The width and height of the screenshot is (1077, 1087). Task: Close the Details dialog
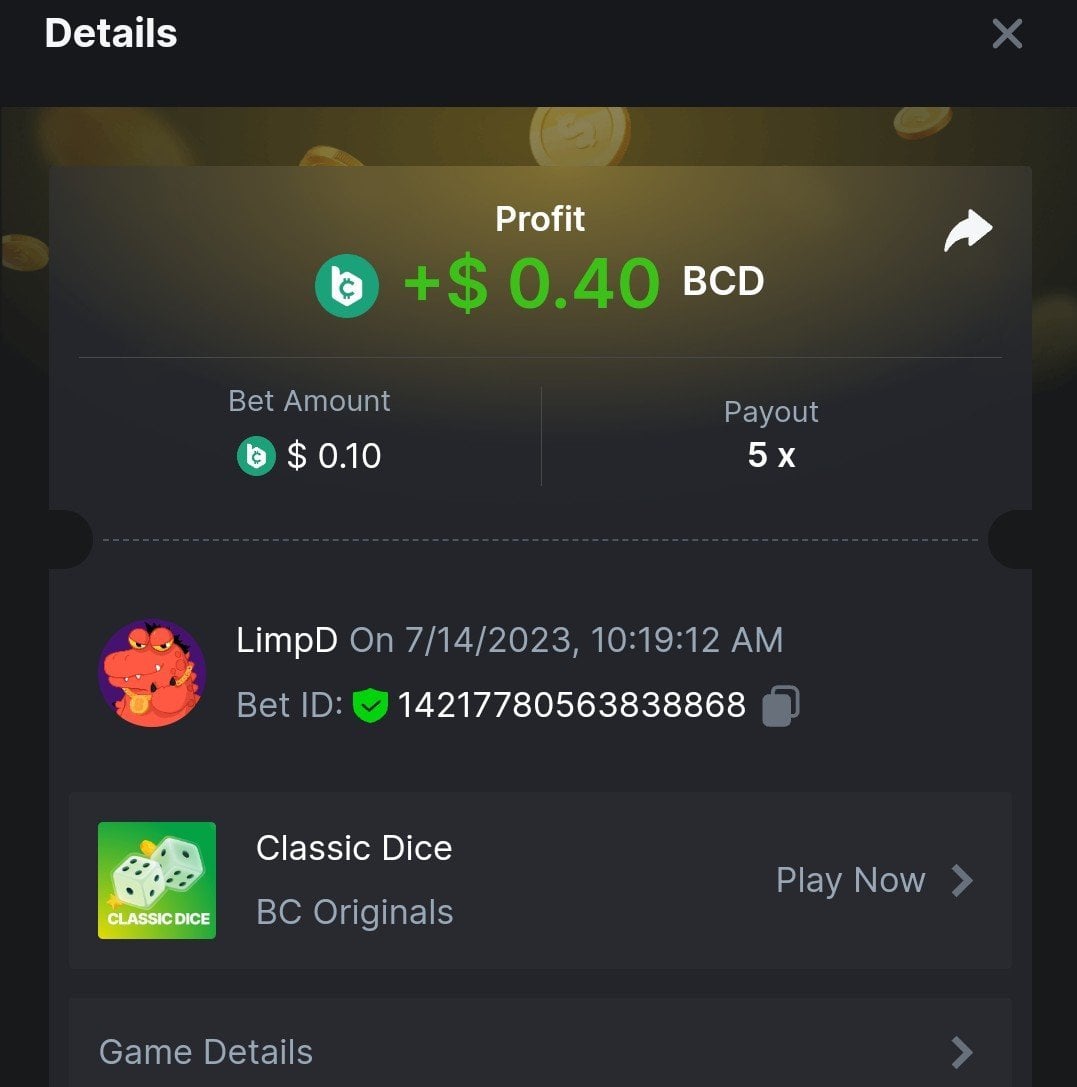click(x=1006, y=34)
